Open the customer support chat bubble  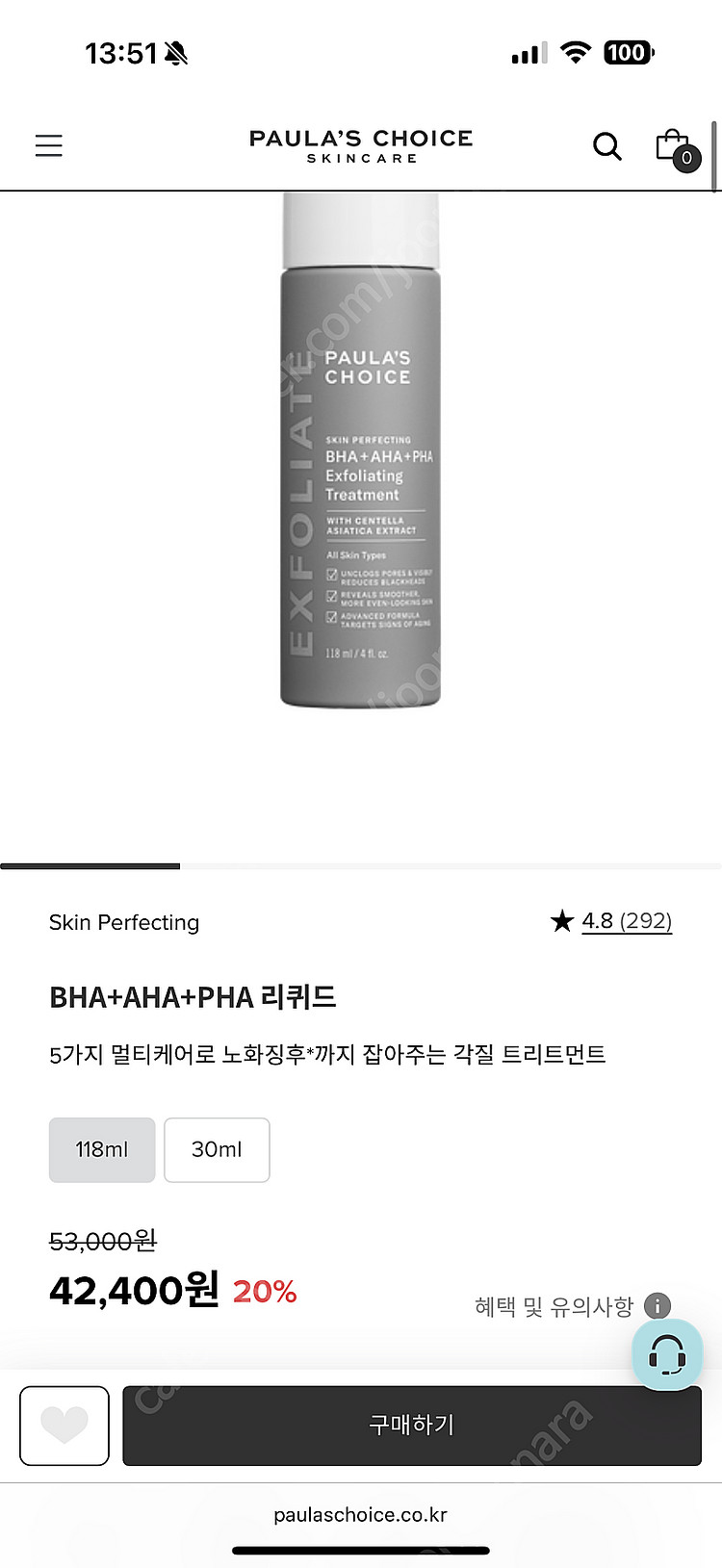click(x=667, y=1355)
